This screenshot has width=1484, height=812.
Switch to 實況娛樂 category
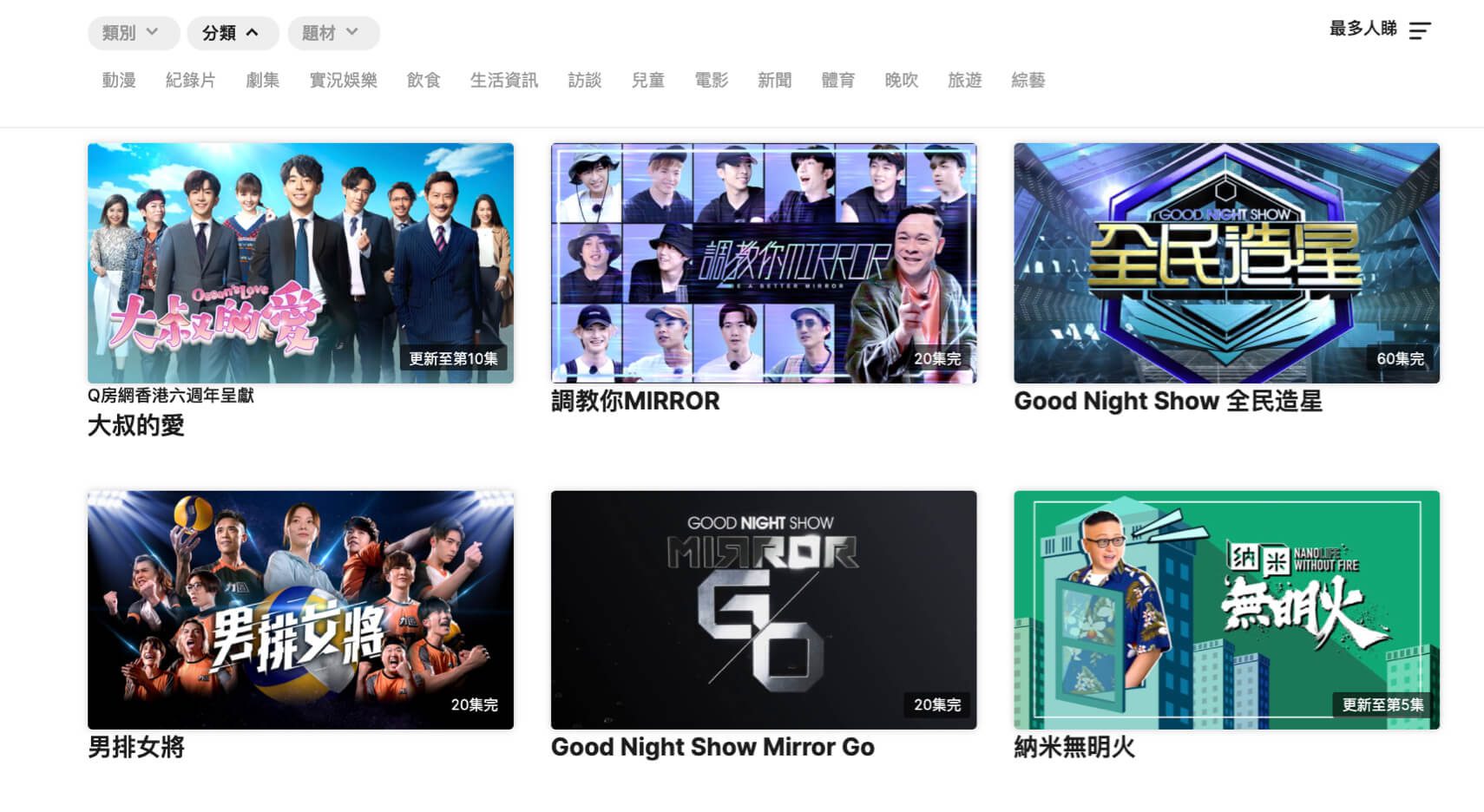click(x=343, y=81)
